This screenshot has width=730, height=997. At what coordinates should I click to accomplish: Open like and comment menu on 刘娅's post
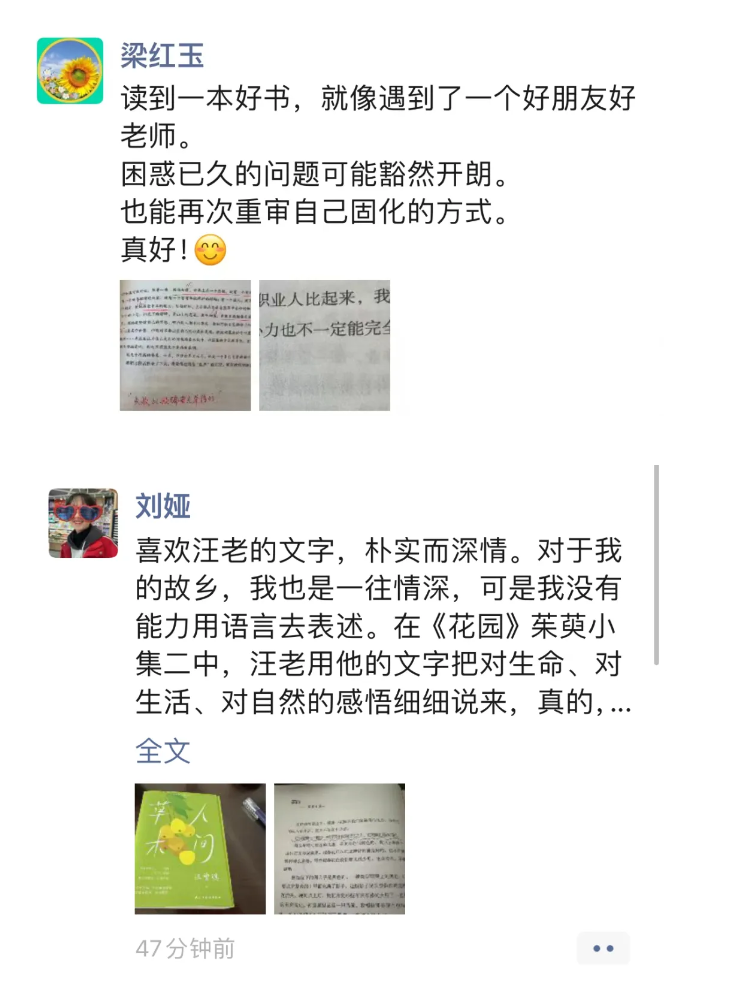[x=603, y=948]
